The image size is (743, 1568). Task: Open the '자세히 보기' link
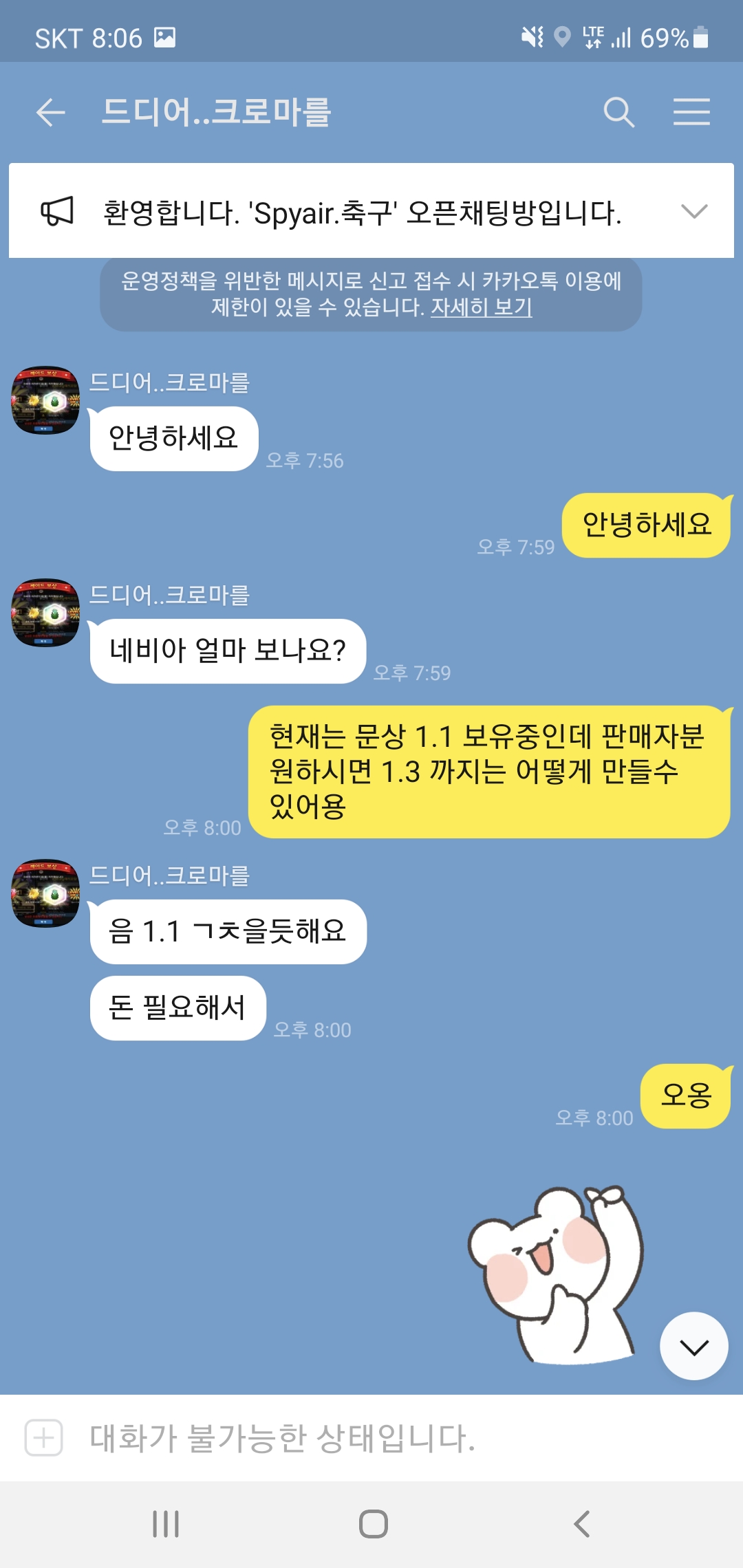[x=482, y=307]
